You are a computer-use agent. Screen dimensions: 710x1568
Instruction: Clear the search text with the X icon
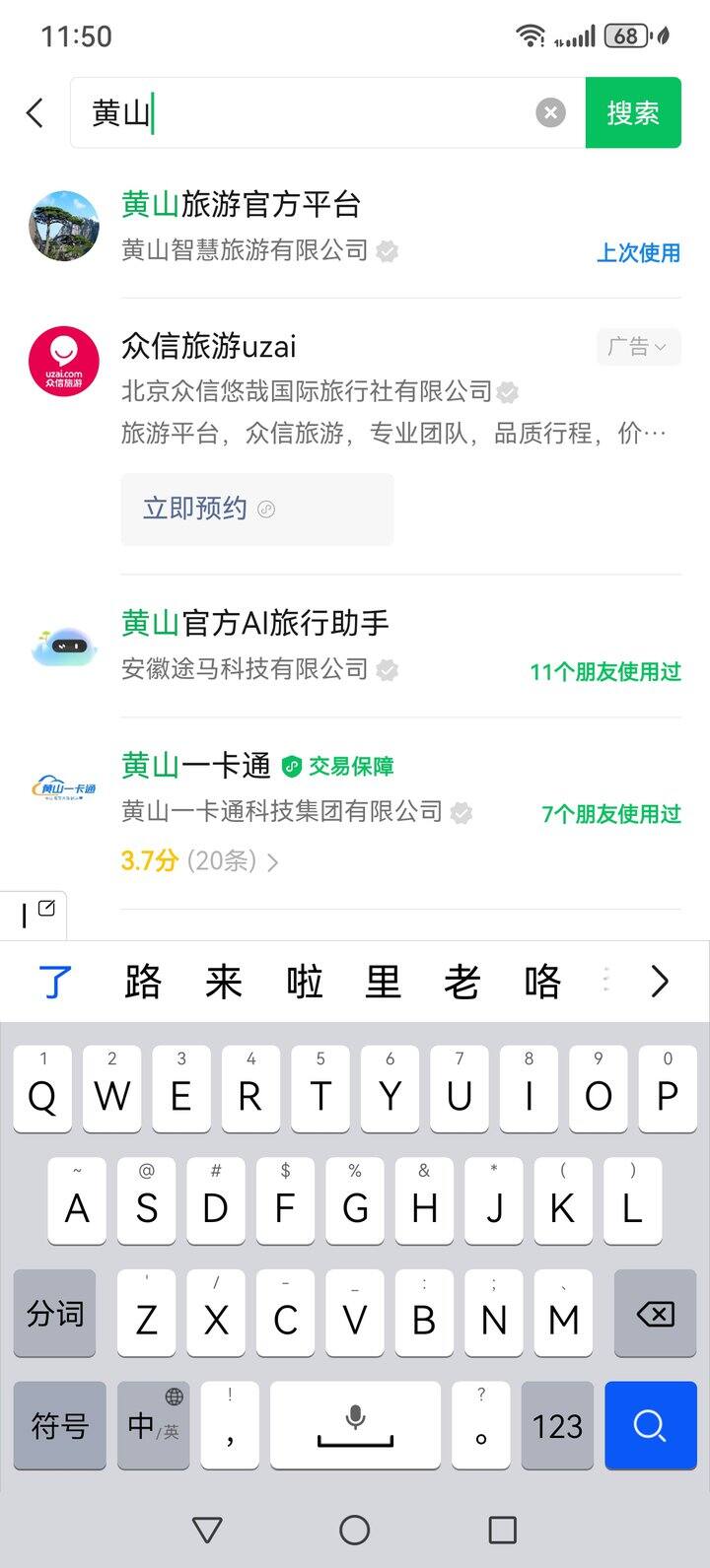tap(550, 113)
